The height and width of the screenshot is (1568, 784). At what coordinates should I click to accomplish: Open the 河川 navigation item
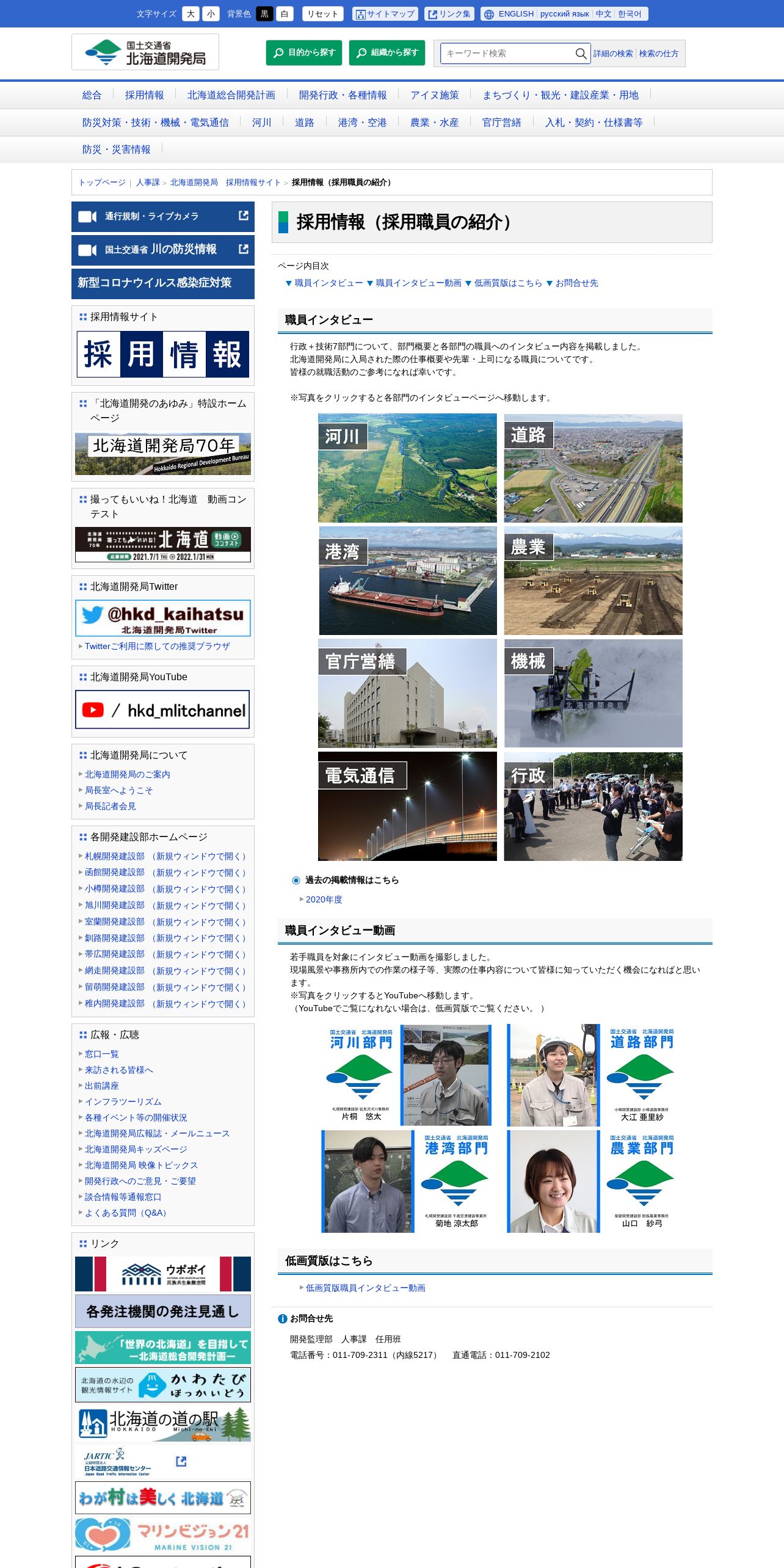click(262, 122)
